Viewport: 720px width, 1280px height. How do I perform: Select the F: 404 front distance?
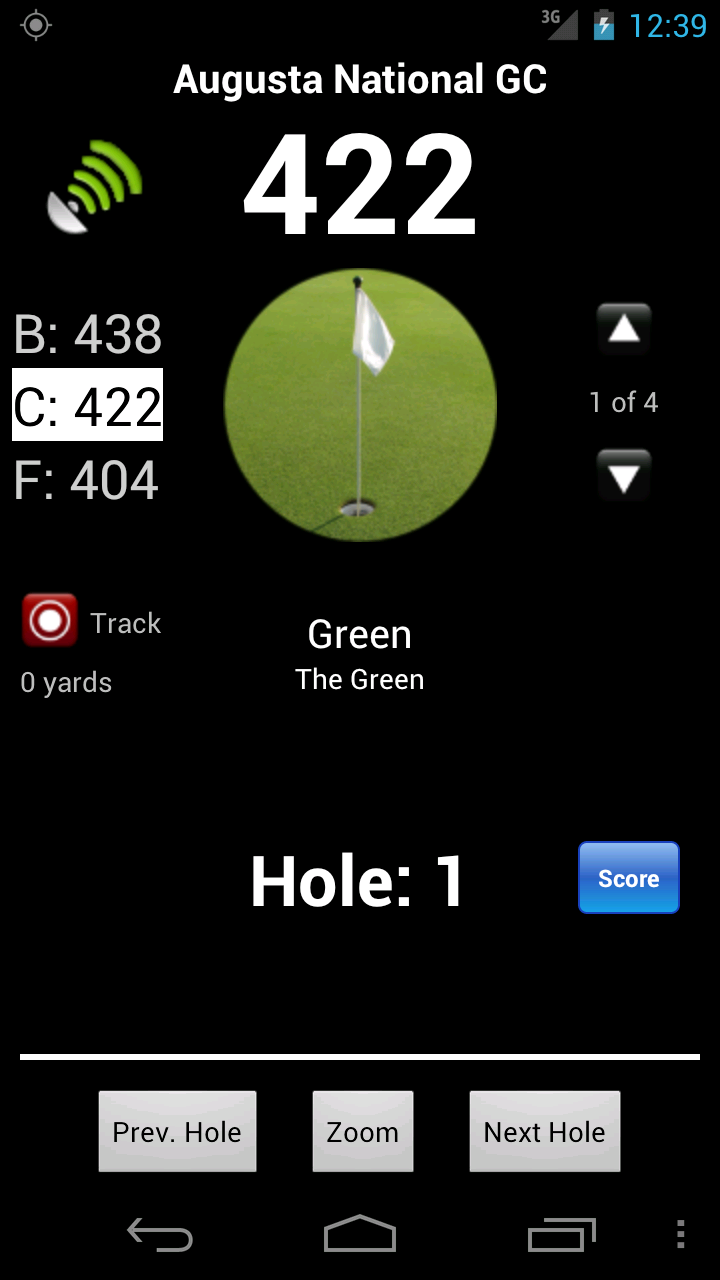point(87,479)
